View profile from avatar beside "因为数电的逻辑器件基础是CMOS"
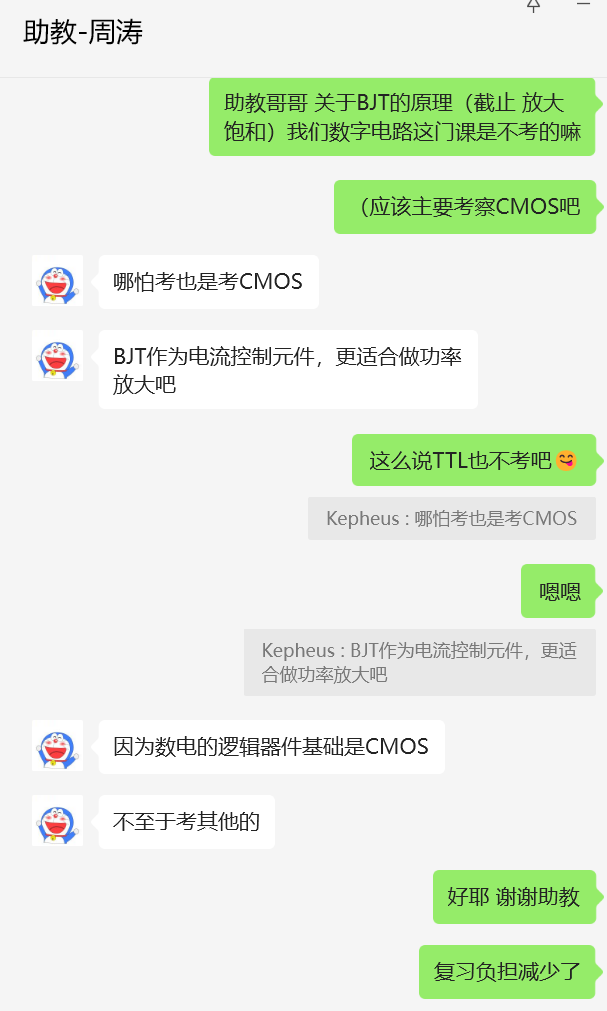 click(x=58, y=746)
